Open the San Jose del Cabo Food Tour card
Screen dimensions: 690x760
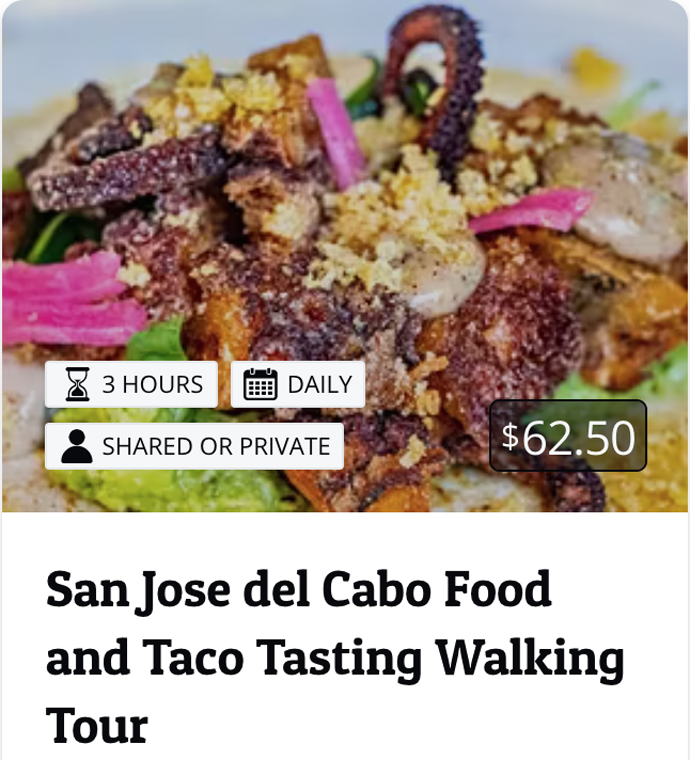(335, 655)
